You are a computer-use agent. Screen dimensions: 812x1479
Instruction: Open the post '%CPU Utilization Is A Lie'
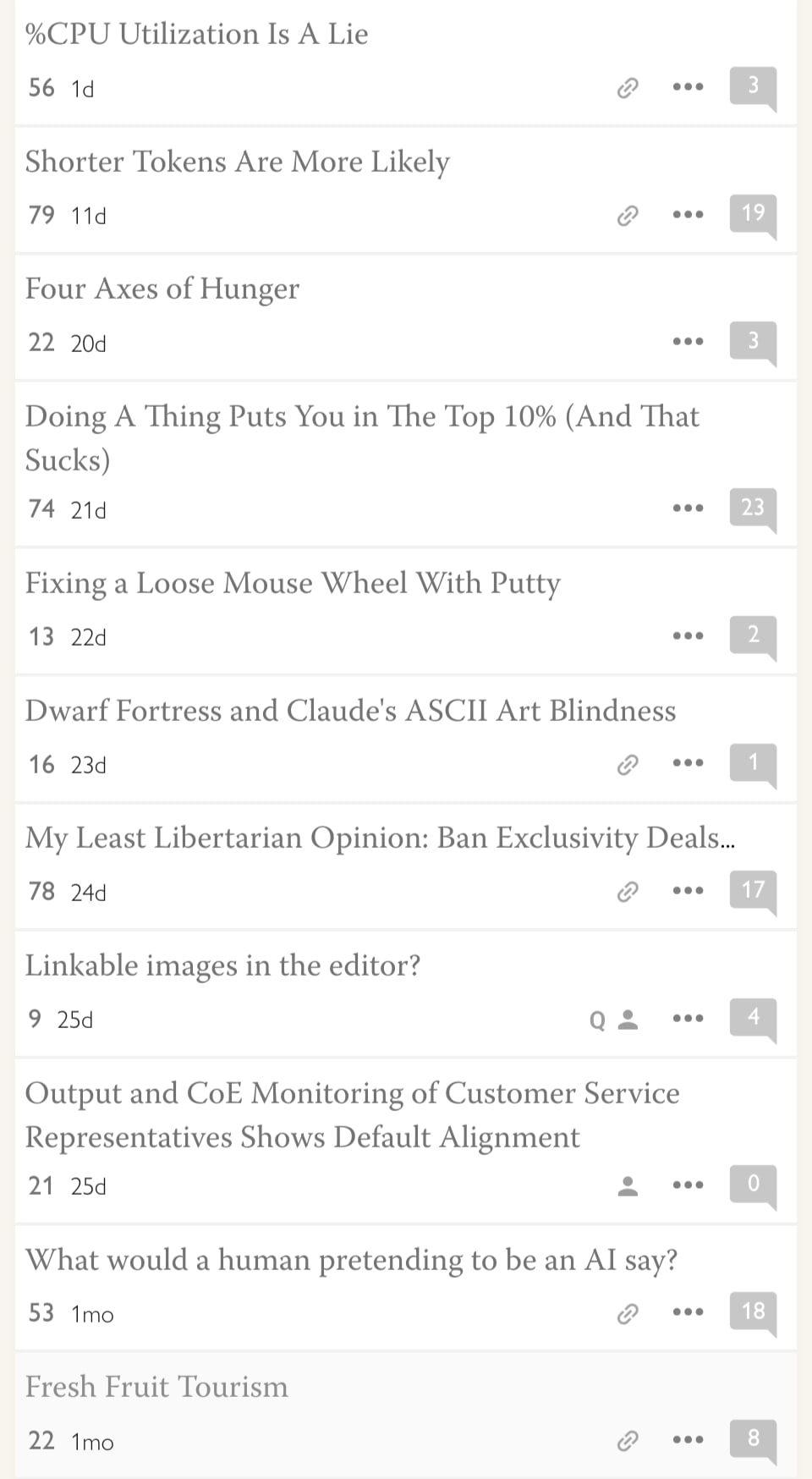point(196,35)
